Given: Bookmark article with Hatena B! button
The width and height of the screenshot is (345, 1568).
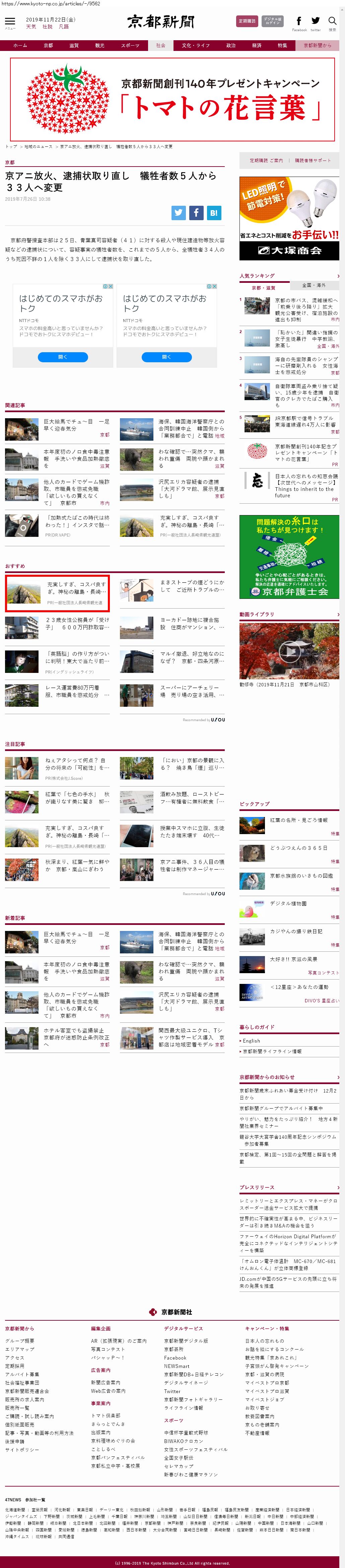Looking at the screenshot, I should 214,212.
